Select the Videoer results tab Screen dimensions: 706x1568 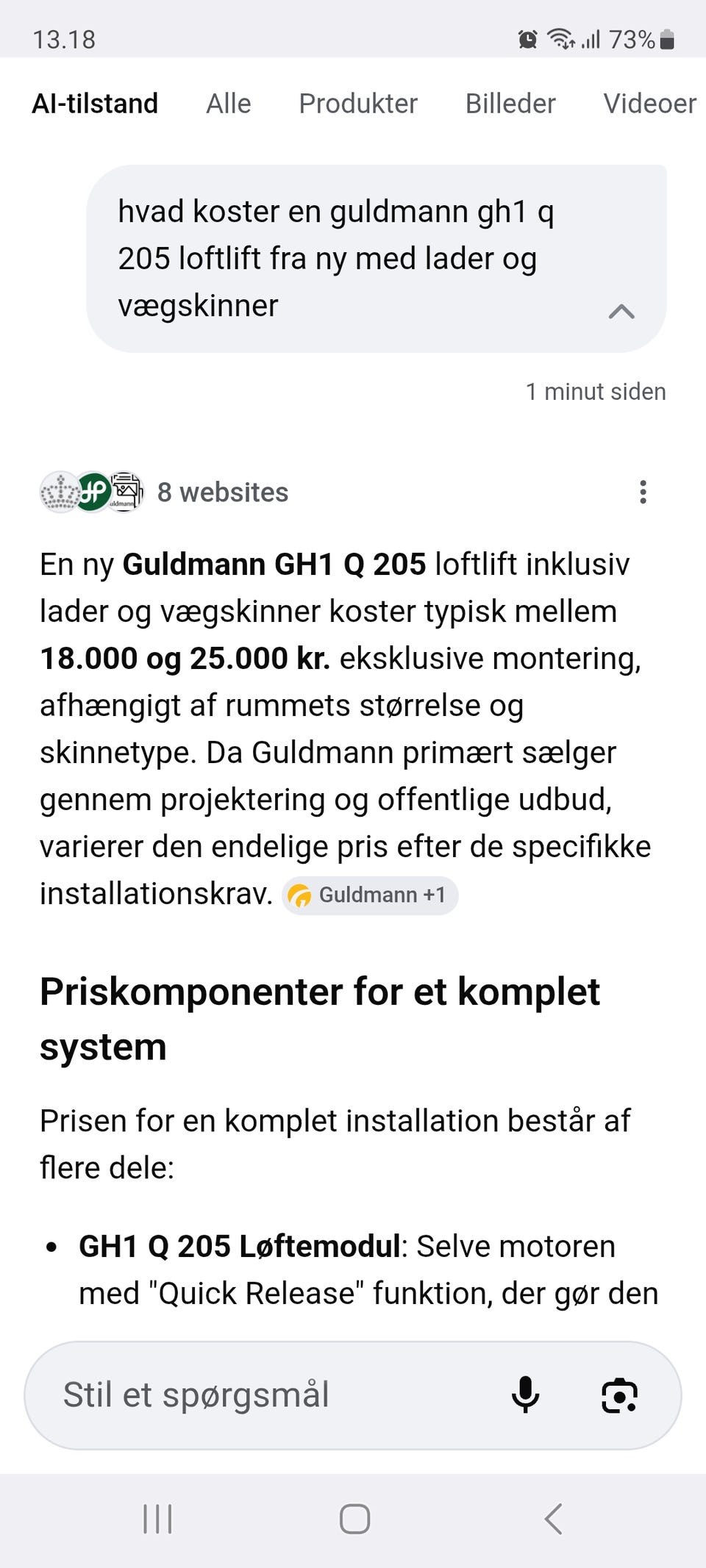point(649,103)
